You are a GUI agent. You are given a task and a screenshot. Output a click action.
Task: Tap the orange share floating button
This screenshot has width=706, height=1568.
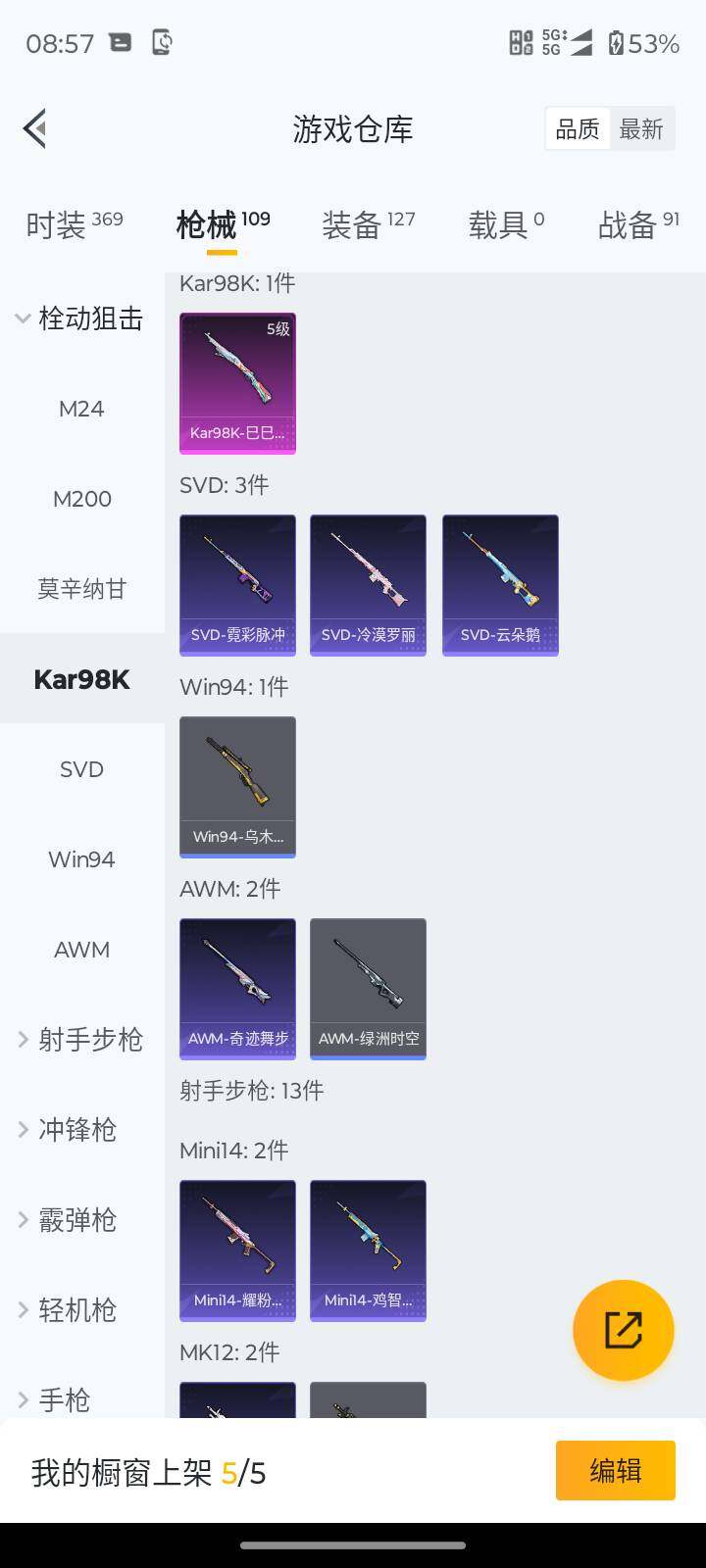pyautogui.click(x=623, y=1330)
